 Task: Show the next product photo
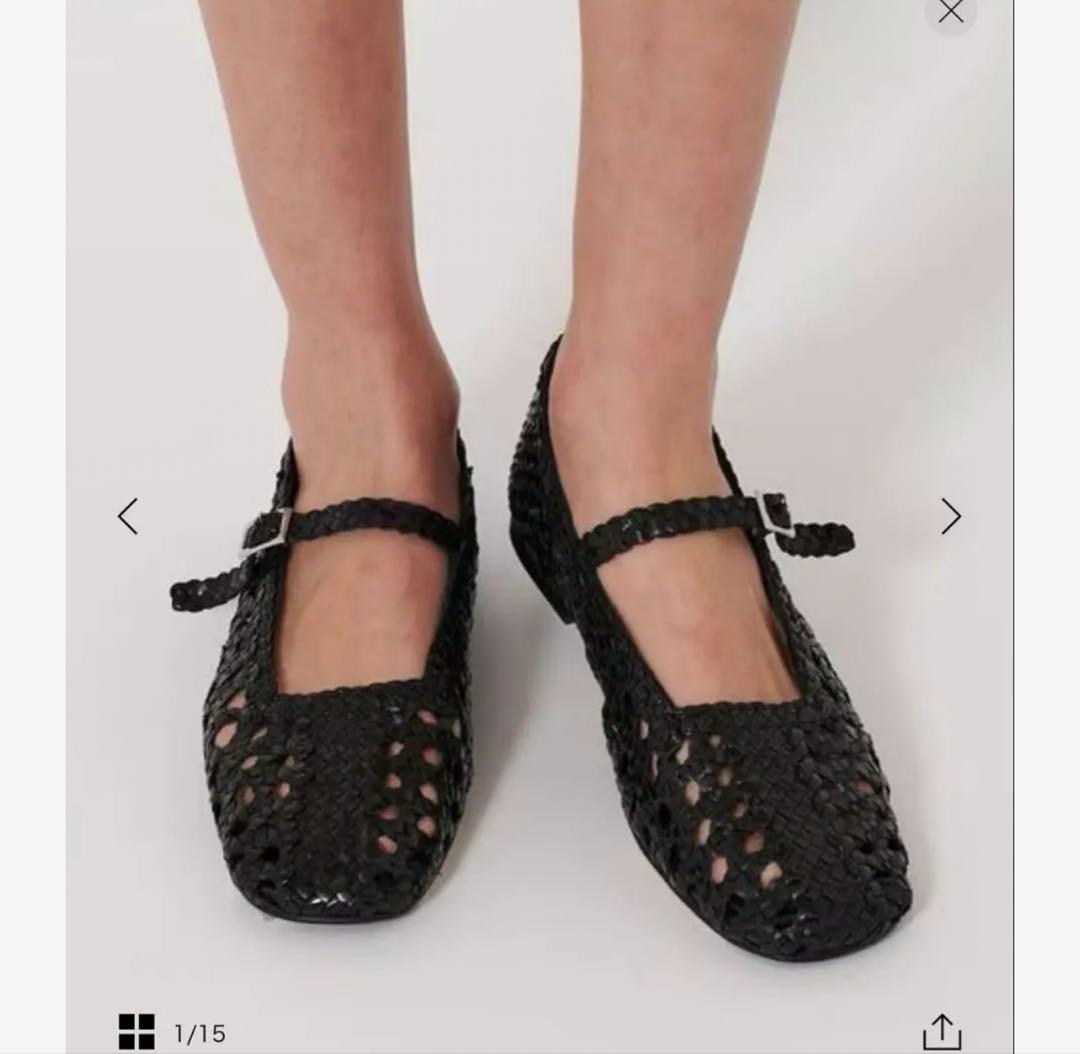click(x=950, y=516)
